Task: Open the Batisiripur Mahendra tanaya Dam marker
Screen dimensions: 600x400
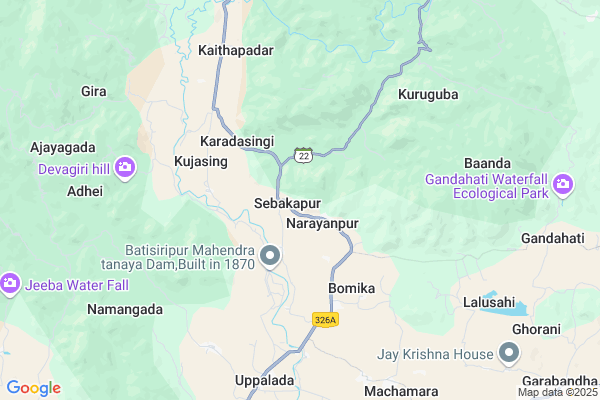Action: click(x=271, y=258)
